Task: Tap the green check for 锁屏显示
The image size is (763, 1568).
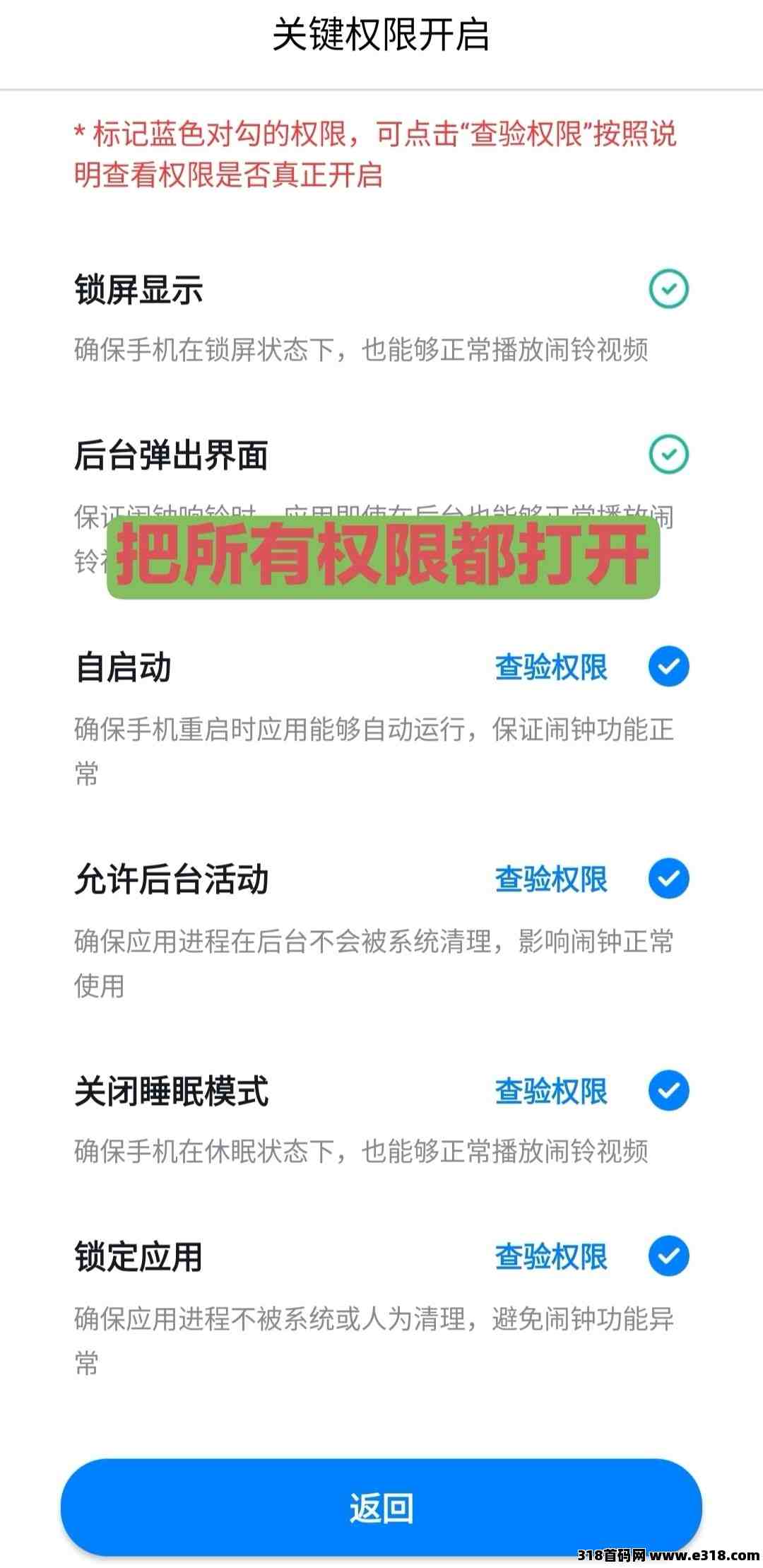Action: (x=668, y=288)
